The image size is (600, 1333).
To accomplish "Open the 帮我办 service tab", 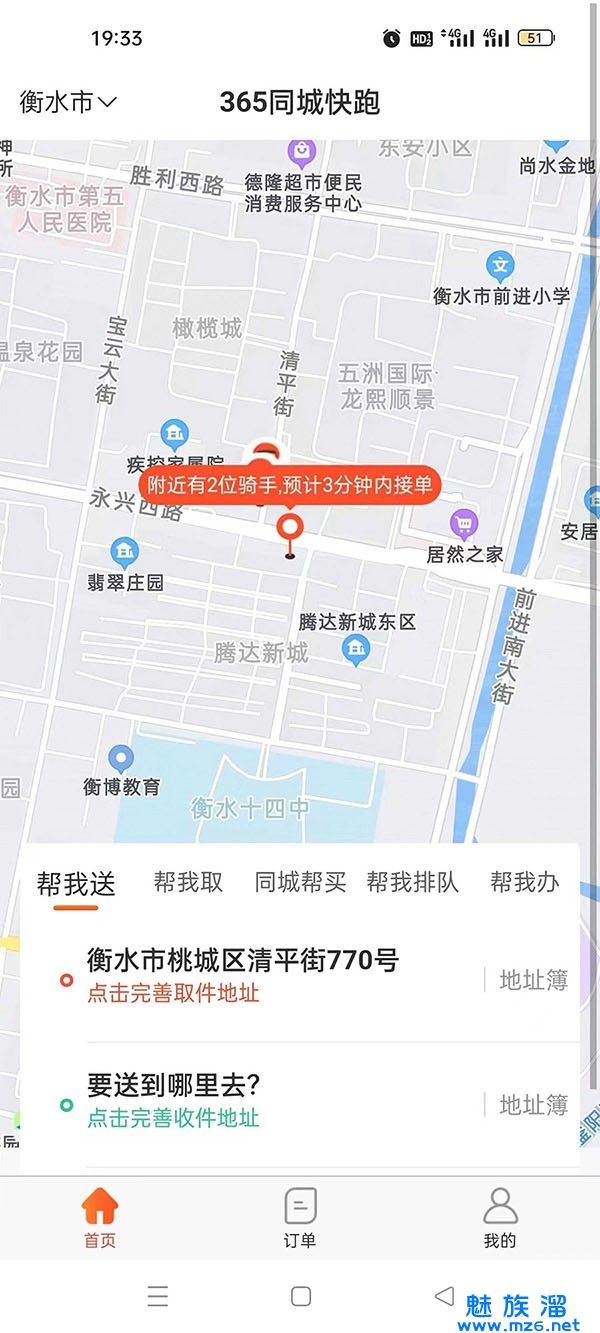I will tap(524, 882).
